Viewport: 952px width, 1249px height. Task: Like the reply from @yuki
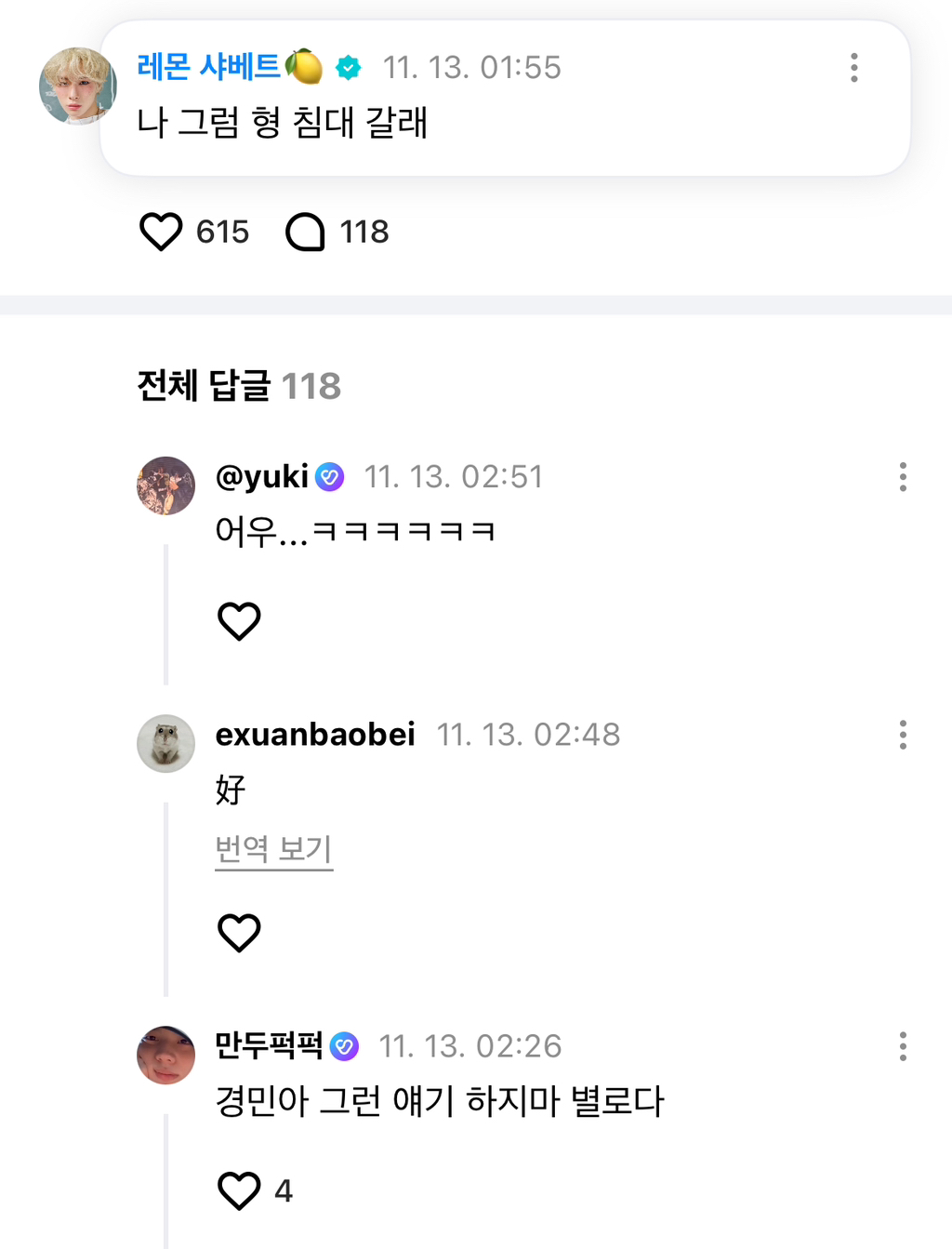(x=239, y=621)
